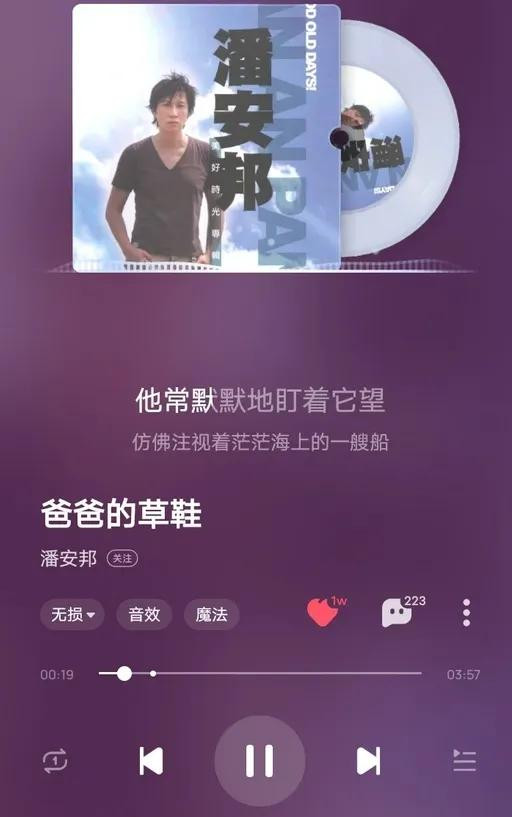Open the playlist queue
This screenshot has height=817, width=512.
pos(464,761)
